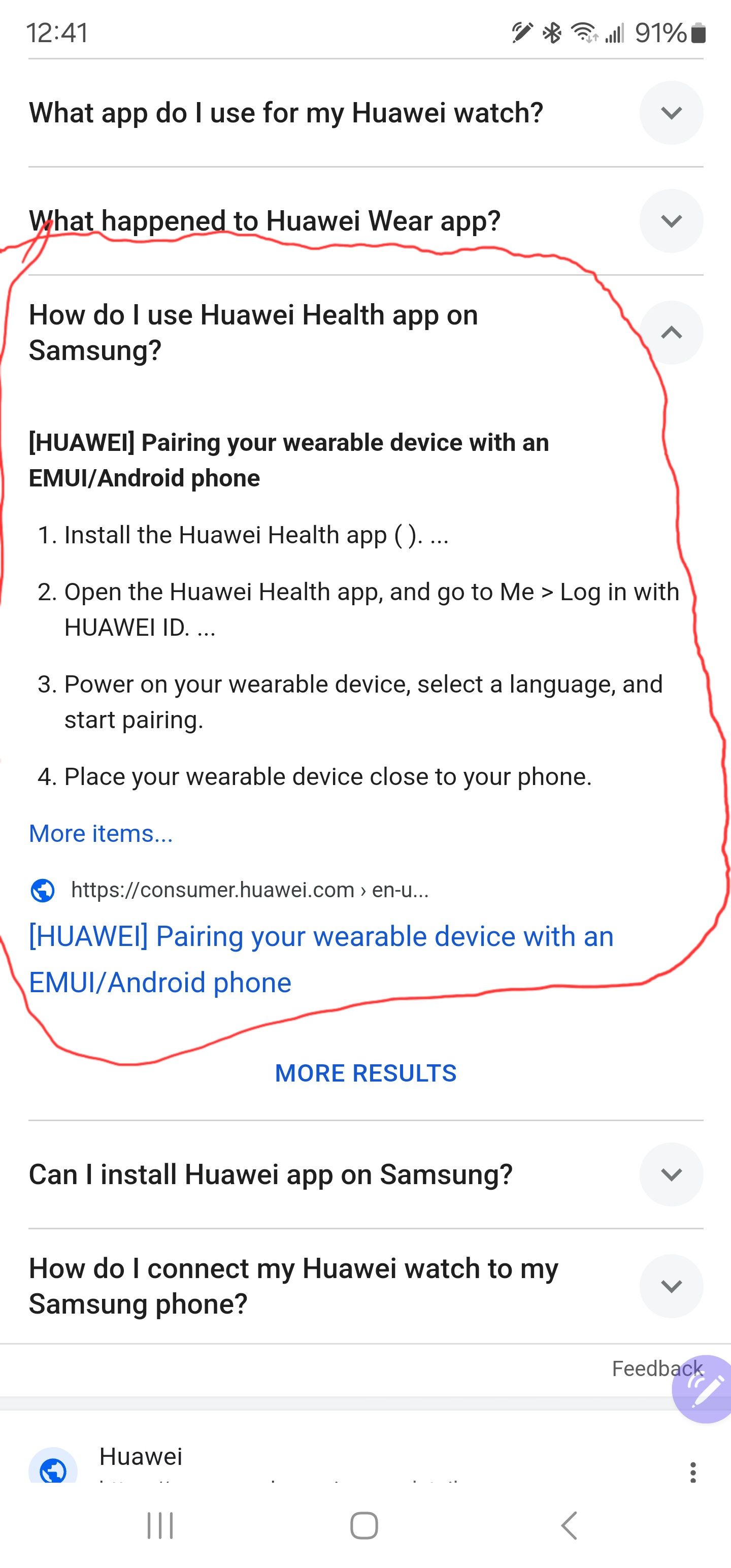Go back using the system back button

(x=569, y=1525)
